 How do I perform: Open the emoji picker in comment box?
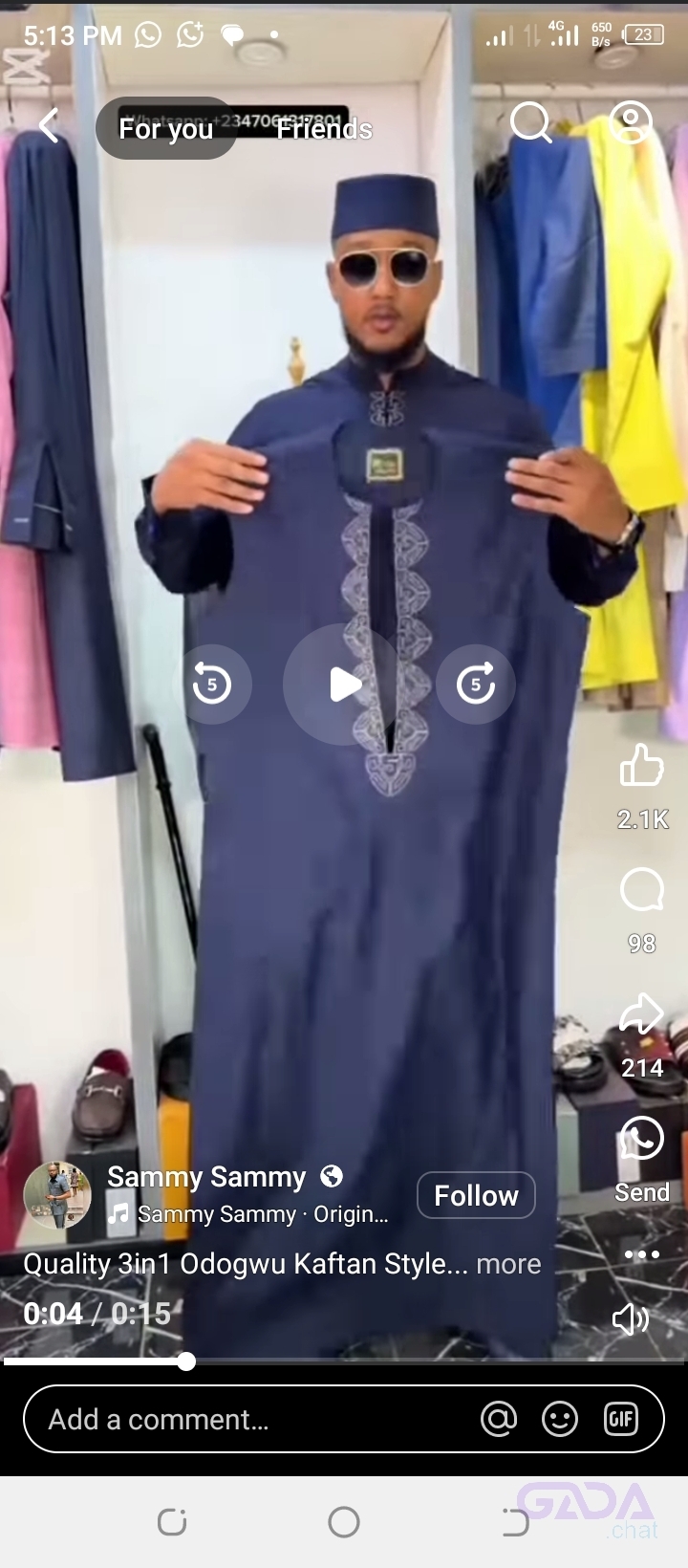560,1419
